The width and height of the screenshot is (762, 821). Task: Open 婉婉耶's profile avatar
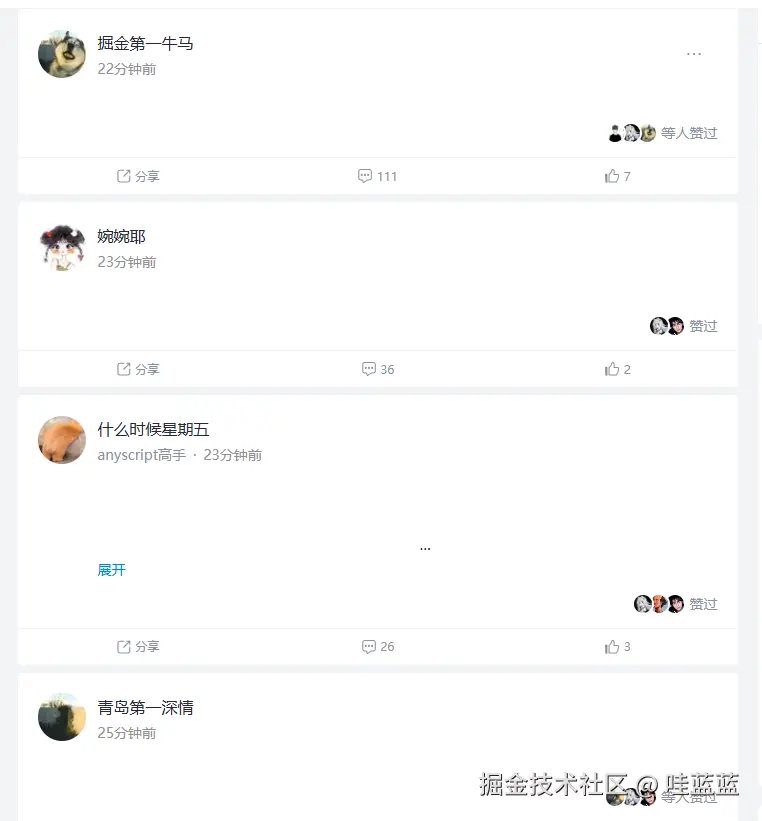62,247
